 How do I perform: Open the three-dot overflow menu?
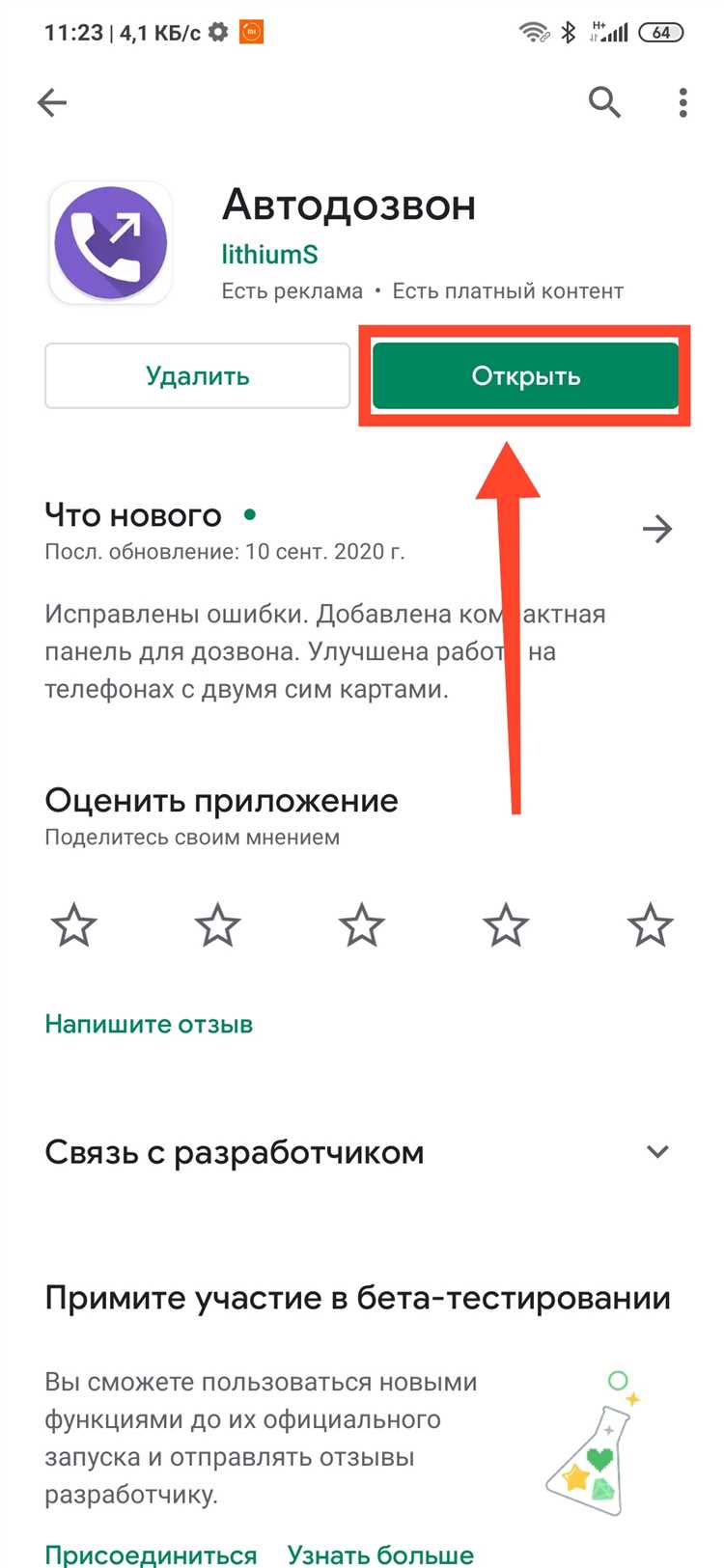click(x=682, y=102)
